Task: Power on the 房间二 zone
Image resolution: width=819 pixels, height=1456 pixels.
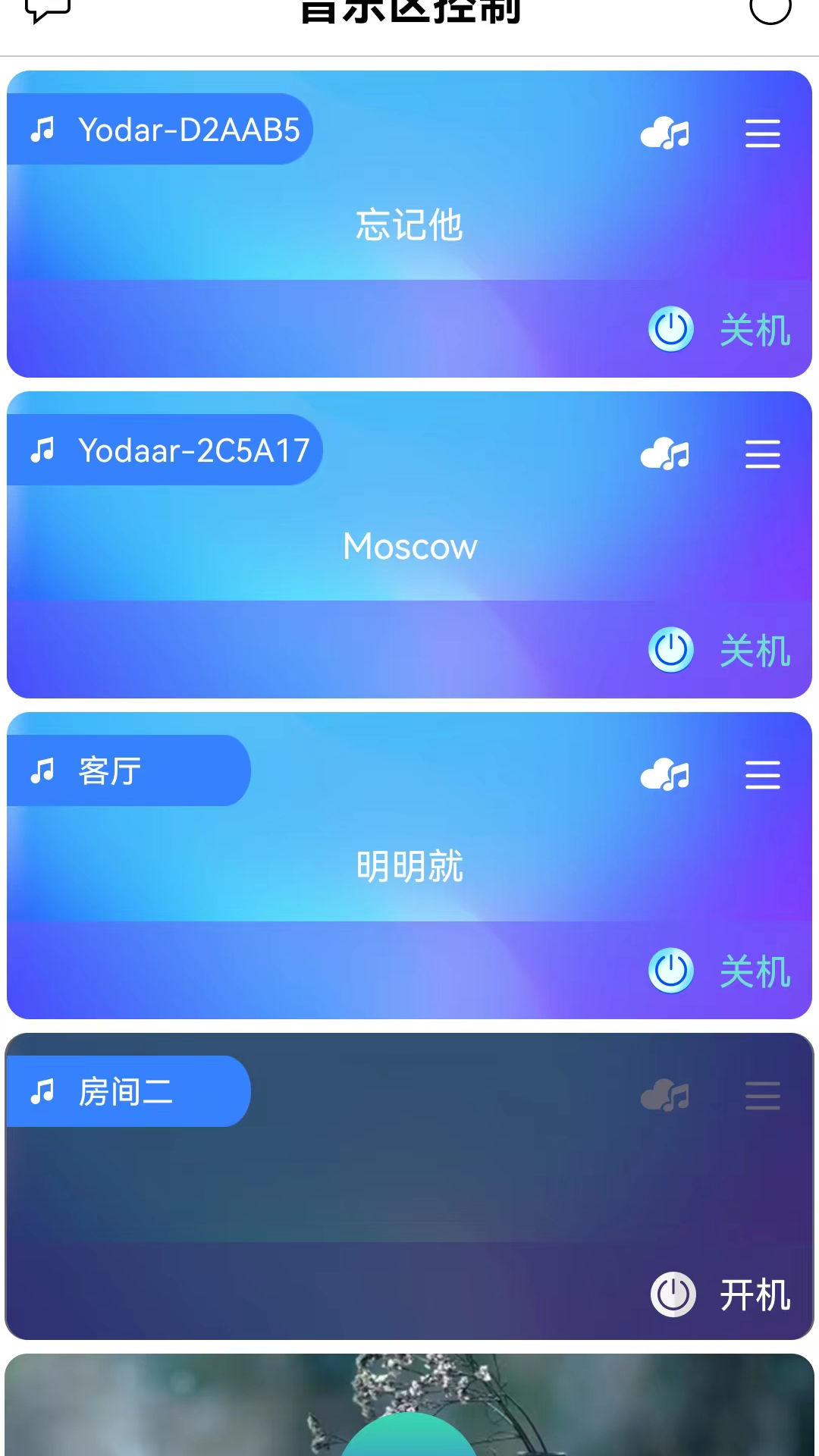Action: click(719, 1294)
